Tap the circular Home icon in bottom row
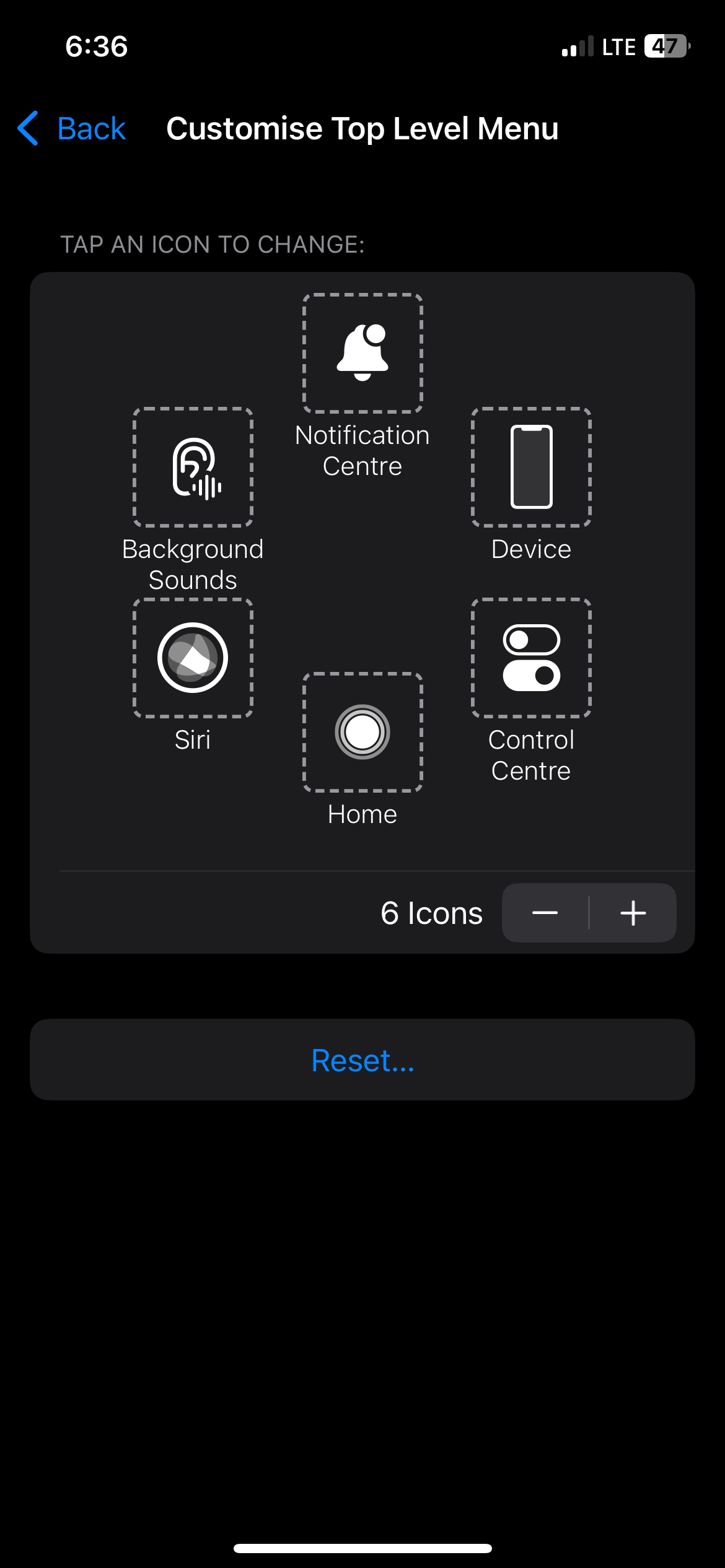 tap(362, 733)
